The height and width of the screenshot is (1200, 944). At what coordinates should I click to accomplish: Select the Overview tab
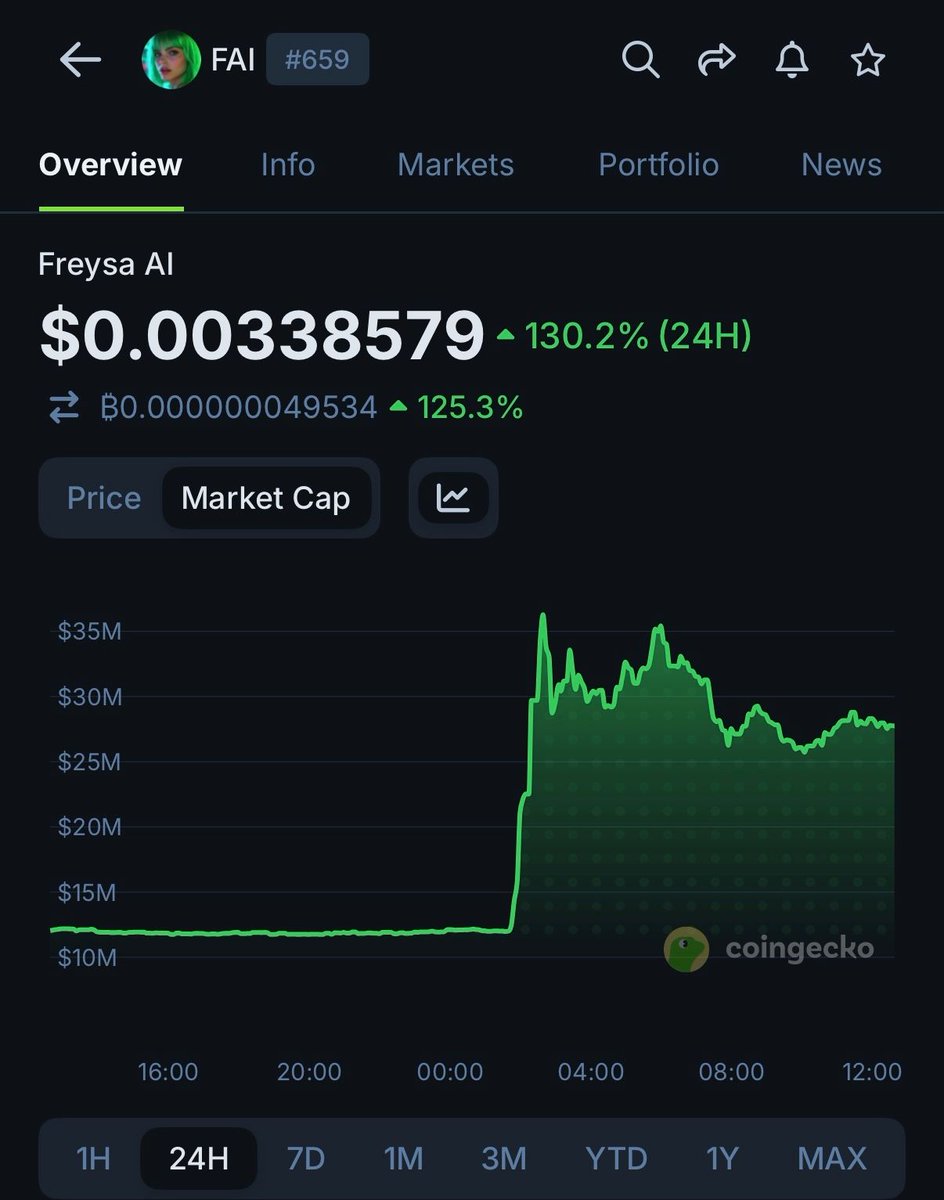pos(111,165)
